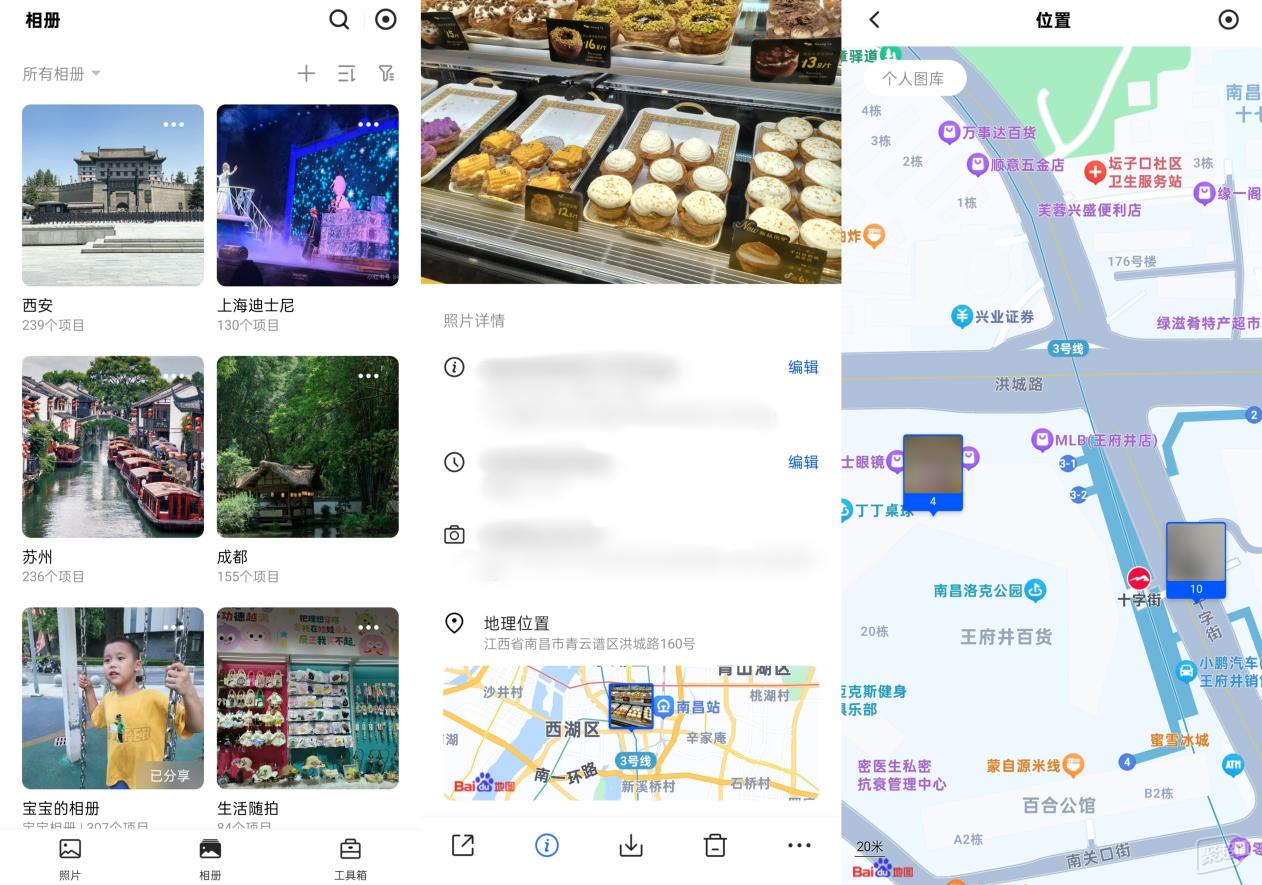Delete the photo with the trash icon
Screen dimensions: 1262x885
click(715, 845)
